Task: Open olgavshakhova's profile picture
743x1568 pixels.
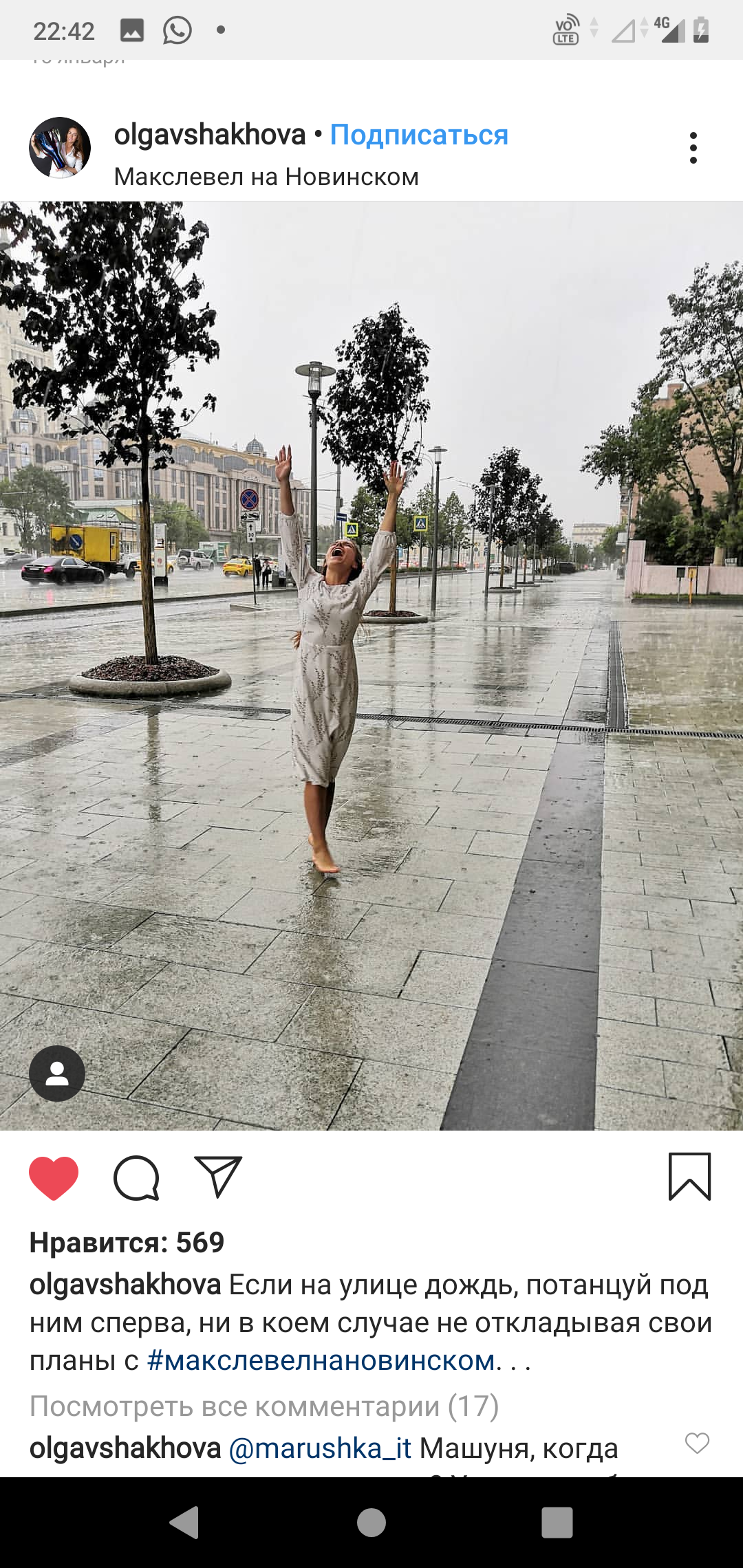Action: 60,148
